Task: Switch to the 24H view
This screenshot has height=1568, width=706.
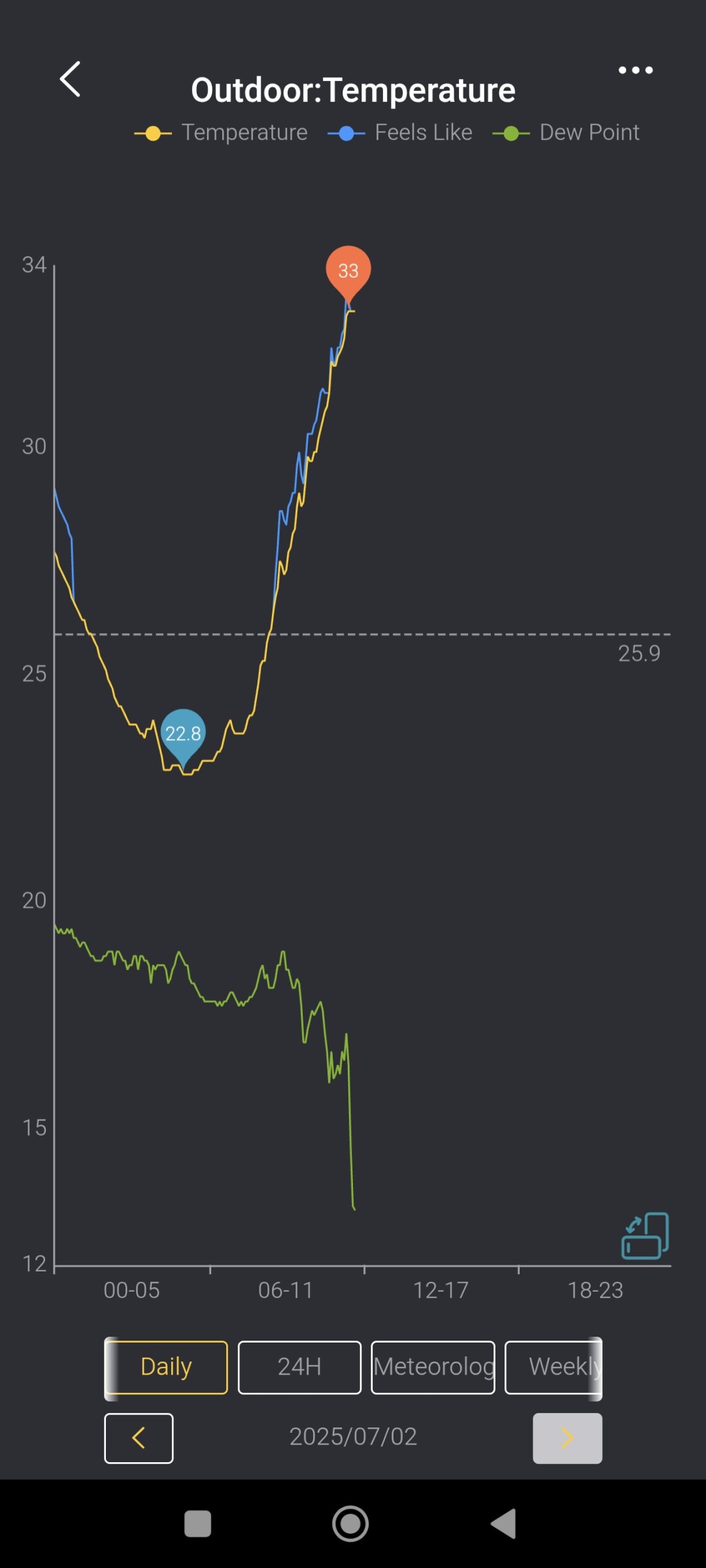Action: 299,1367
